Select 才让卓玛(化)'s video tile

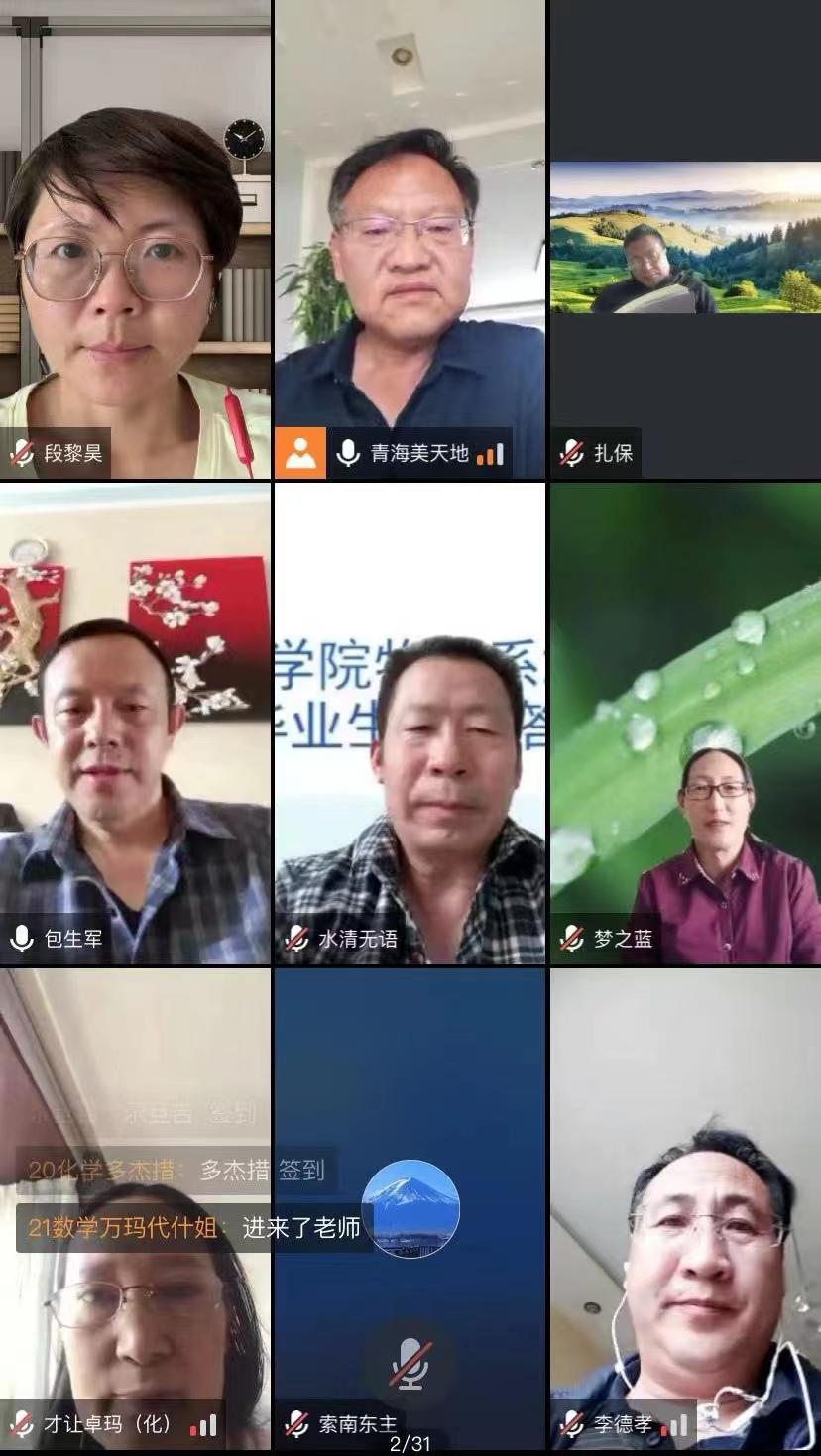click(135, 1318)
